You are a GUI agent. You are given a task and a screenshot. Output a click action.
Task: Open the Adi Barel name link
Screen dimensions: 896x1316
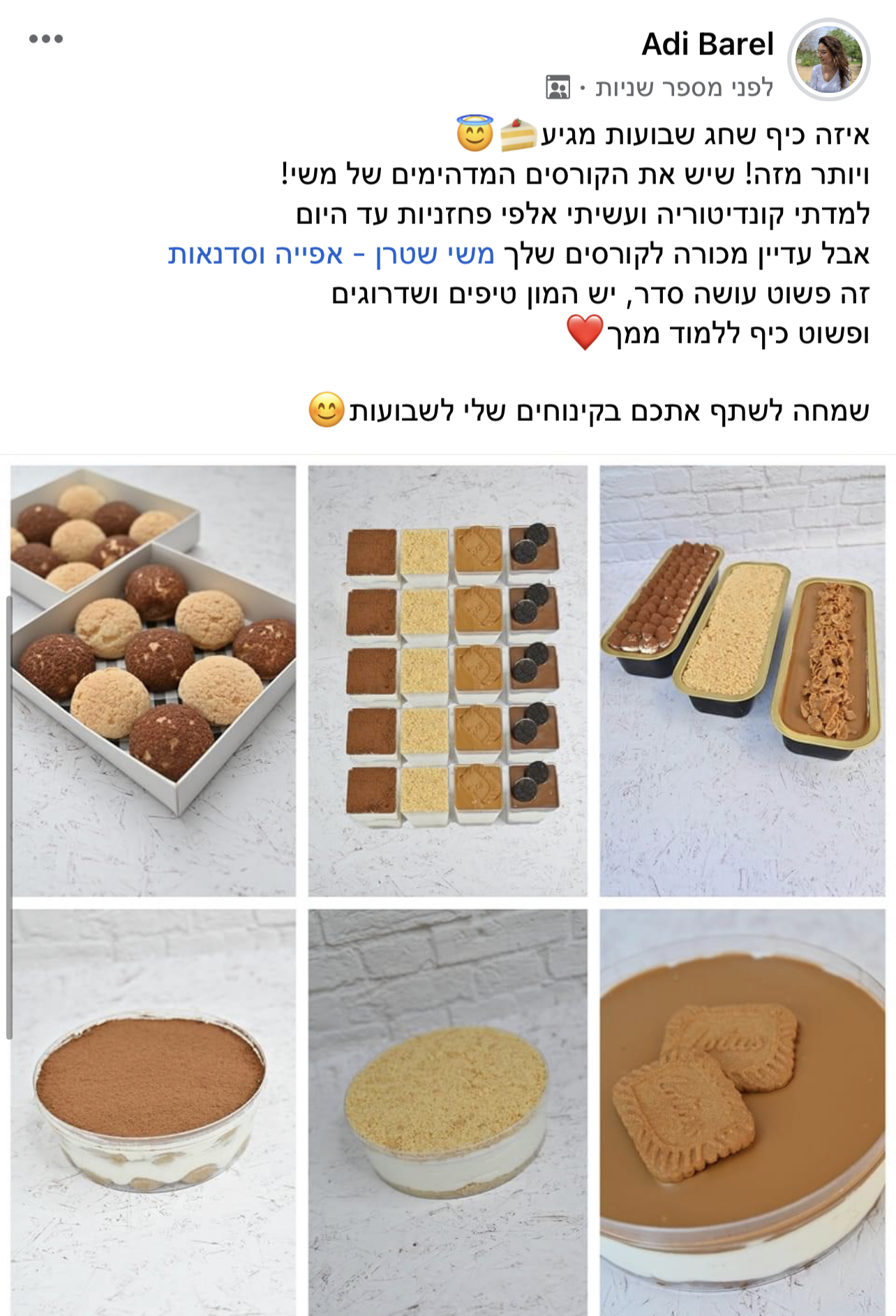click(x=707, y=45)
